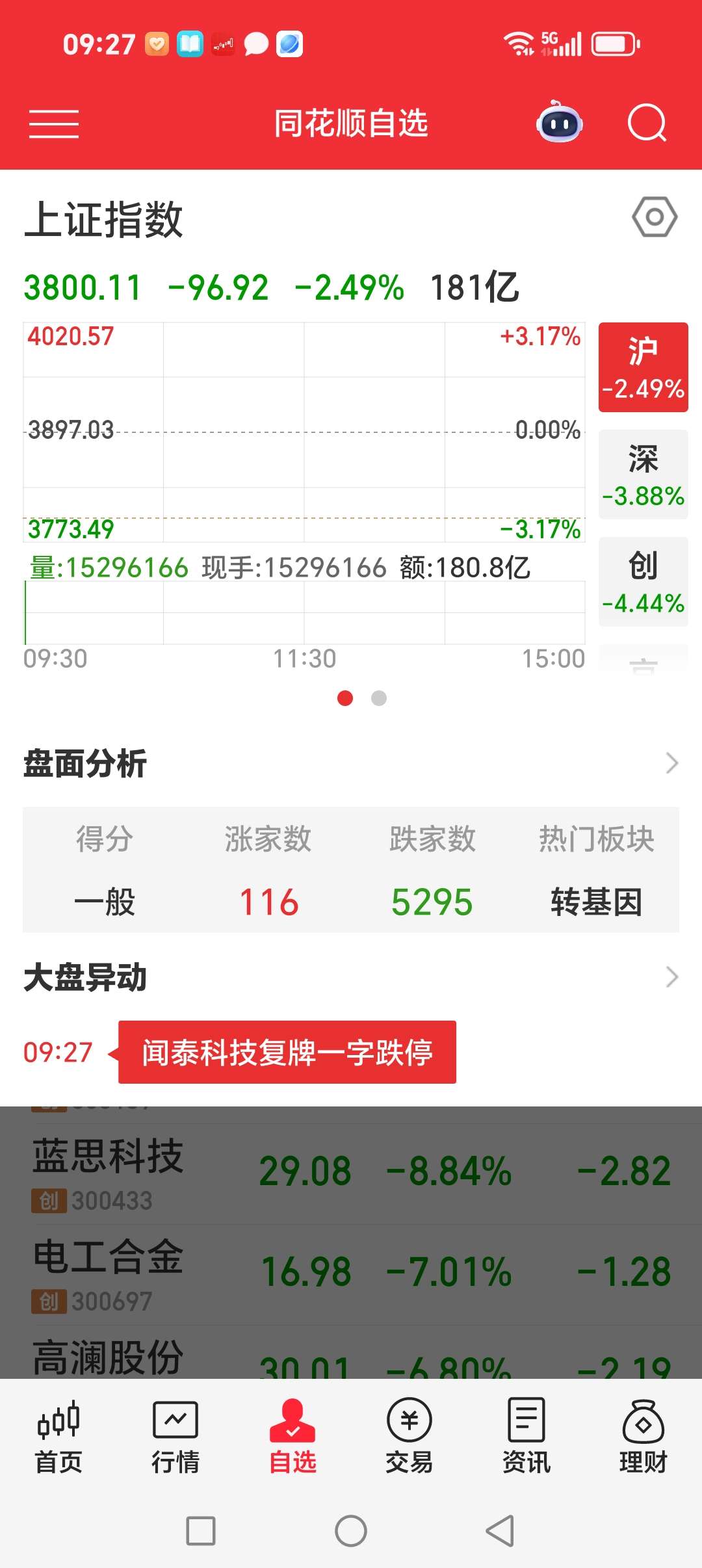Expand the 大盘异动 section
Image resolution: width=702 pixels, height=1568 pixels.
[671, 977]
